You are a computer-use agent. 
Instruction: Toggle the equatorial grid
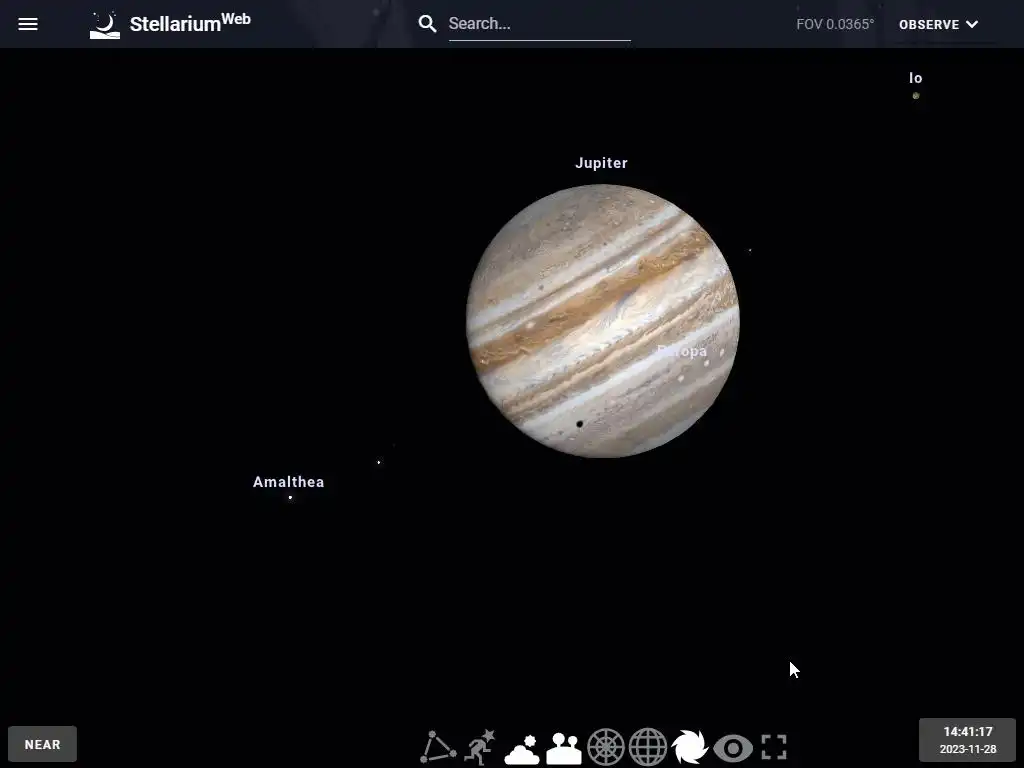(x=648, y=747)
